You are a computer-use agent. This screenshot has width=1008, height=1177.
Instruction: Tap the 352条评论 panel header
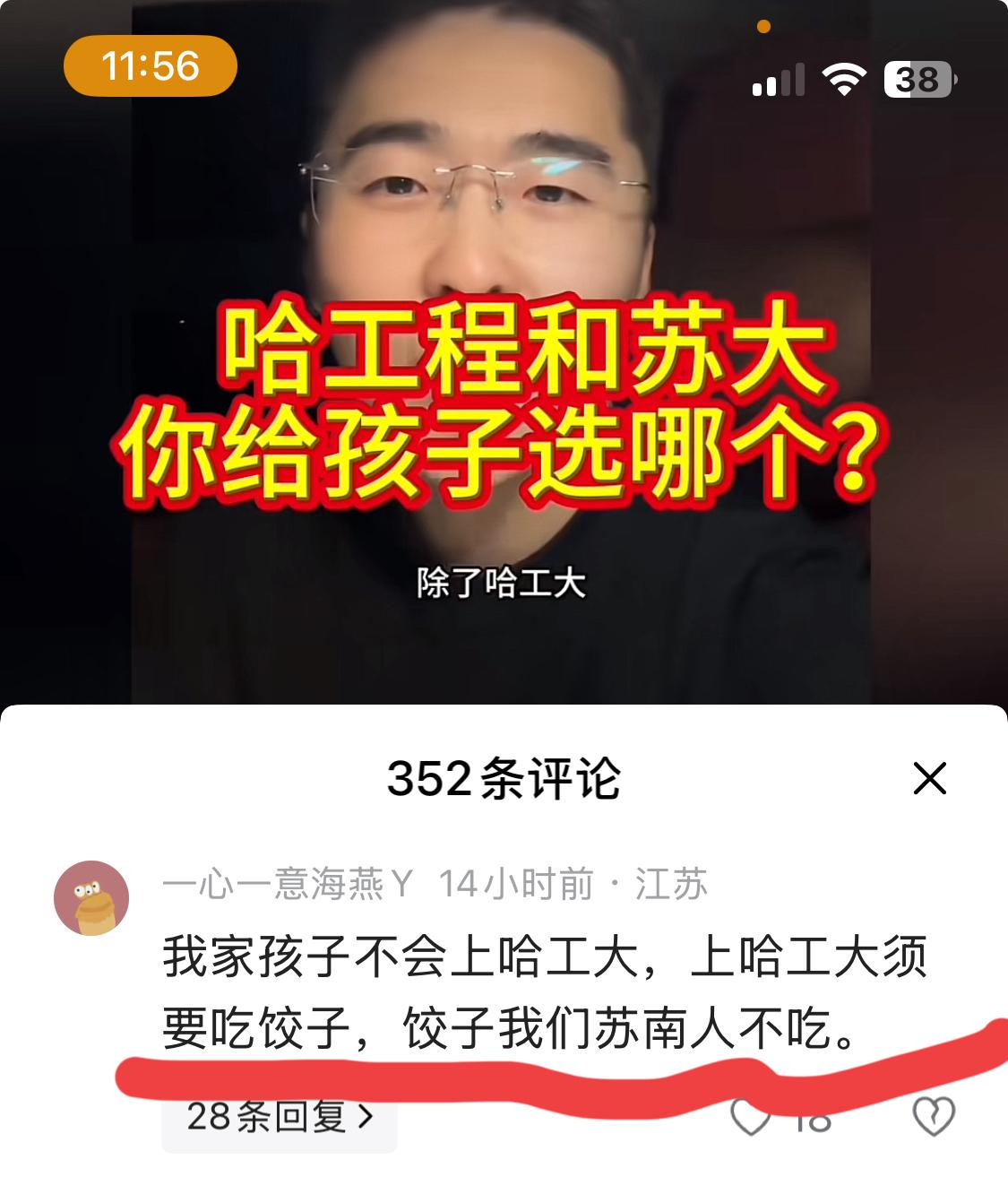pos(504,781)
